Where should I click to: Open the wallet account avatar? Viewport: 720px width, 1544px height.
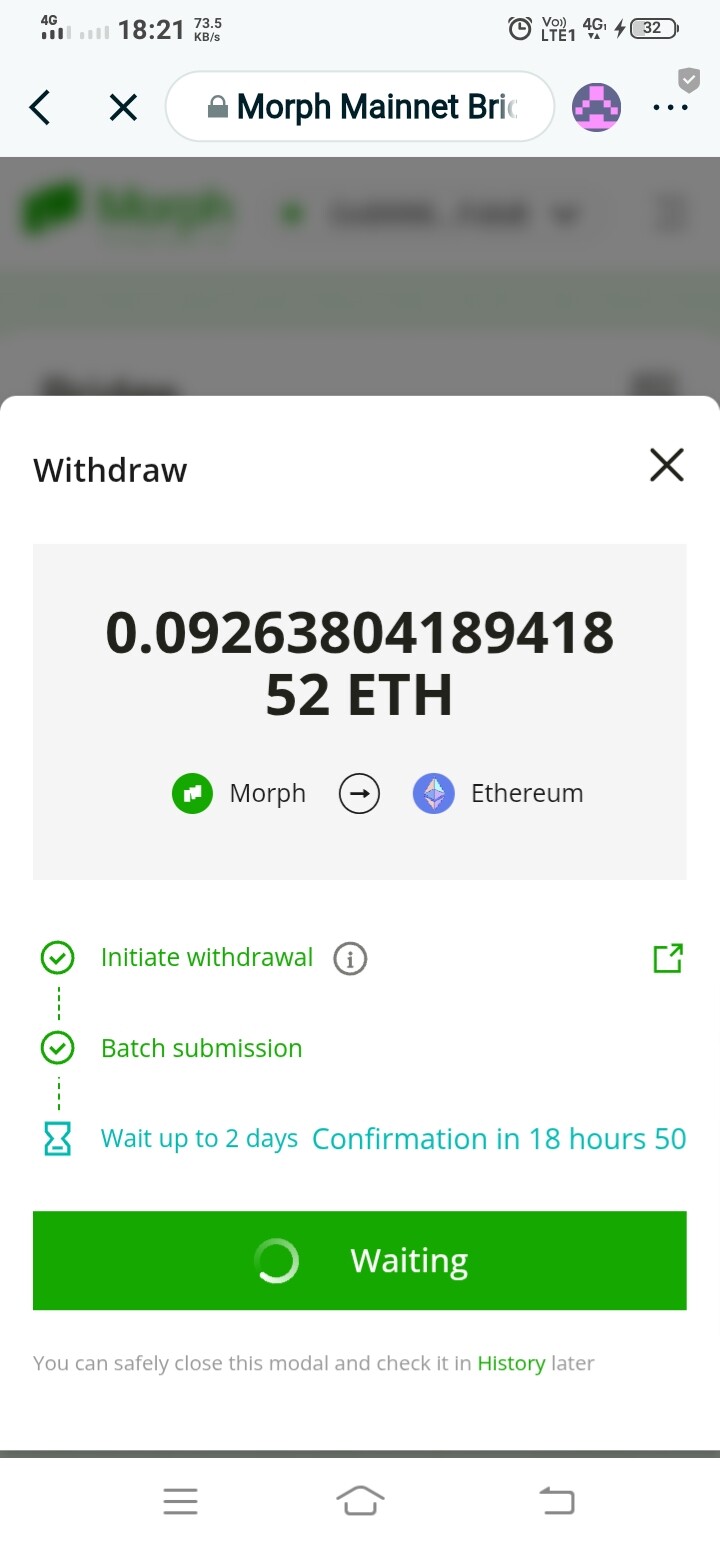coord(596,107)
